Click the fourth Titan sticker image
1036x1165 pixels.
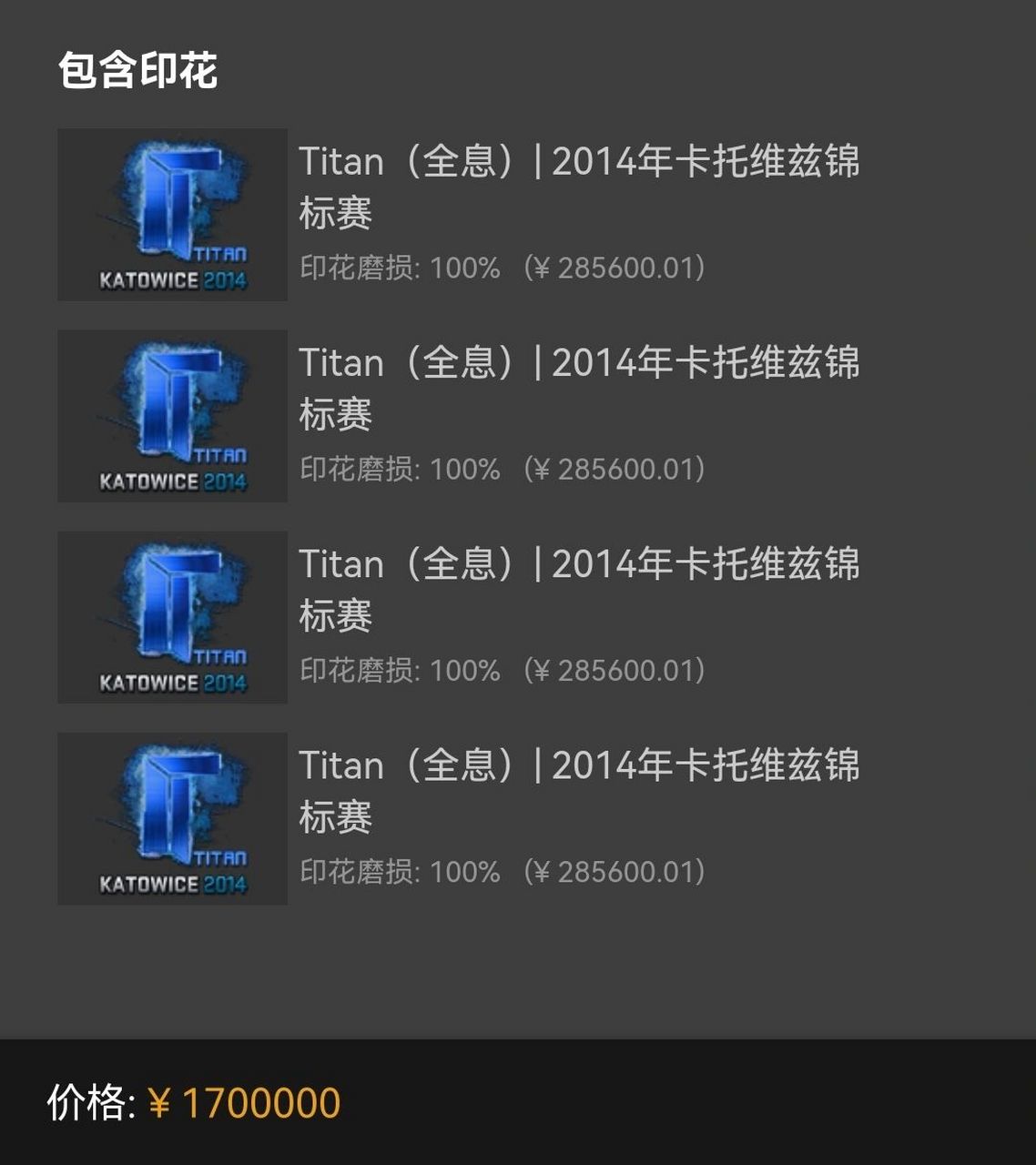(x=171, y=818)
